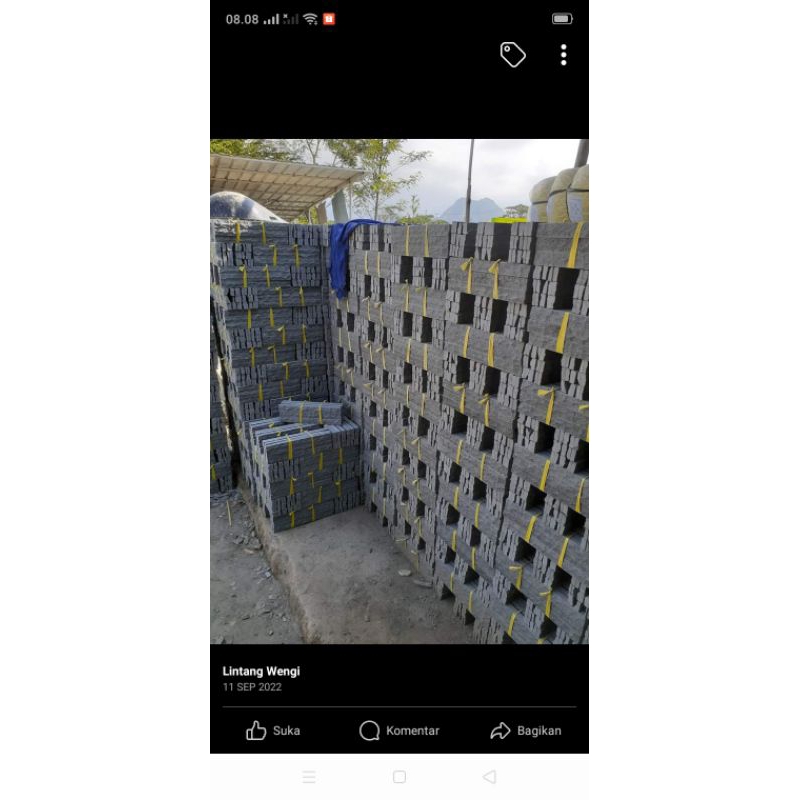The image size is (800, 800).
Task: Open the three-dot overflow menu
Action: (x=563, y=55)
